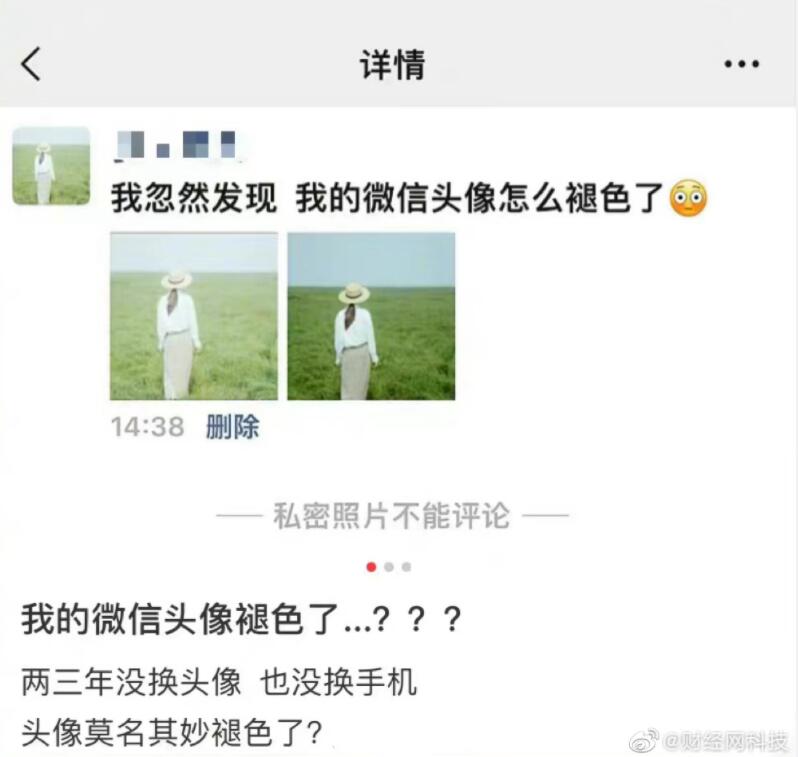Jump to the second image indicator dot

[x=389, y=567]
